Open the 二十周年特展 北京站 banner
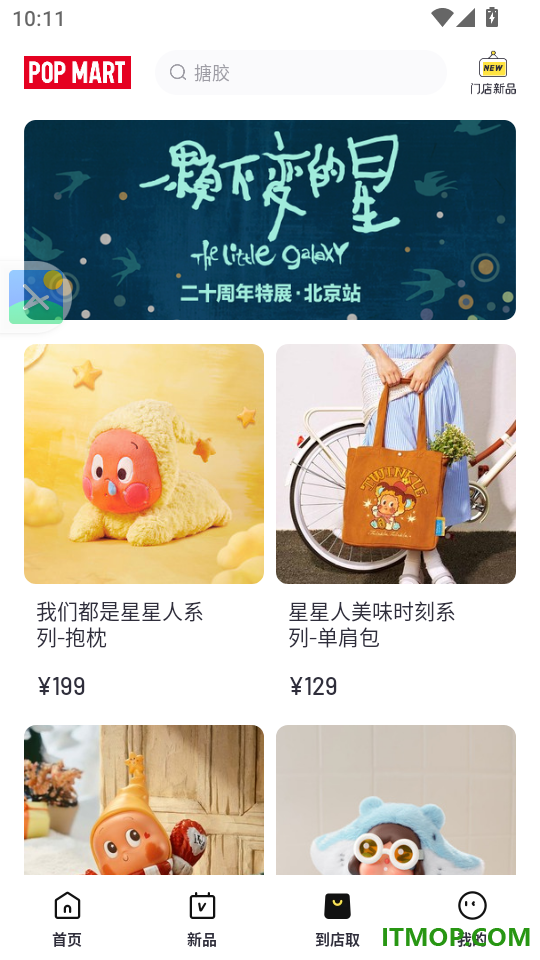The width and height of the screenshot is (540, 960). (x=270, y=220)
